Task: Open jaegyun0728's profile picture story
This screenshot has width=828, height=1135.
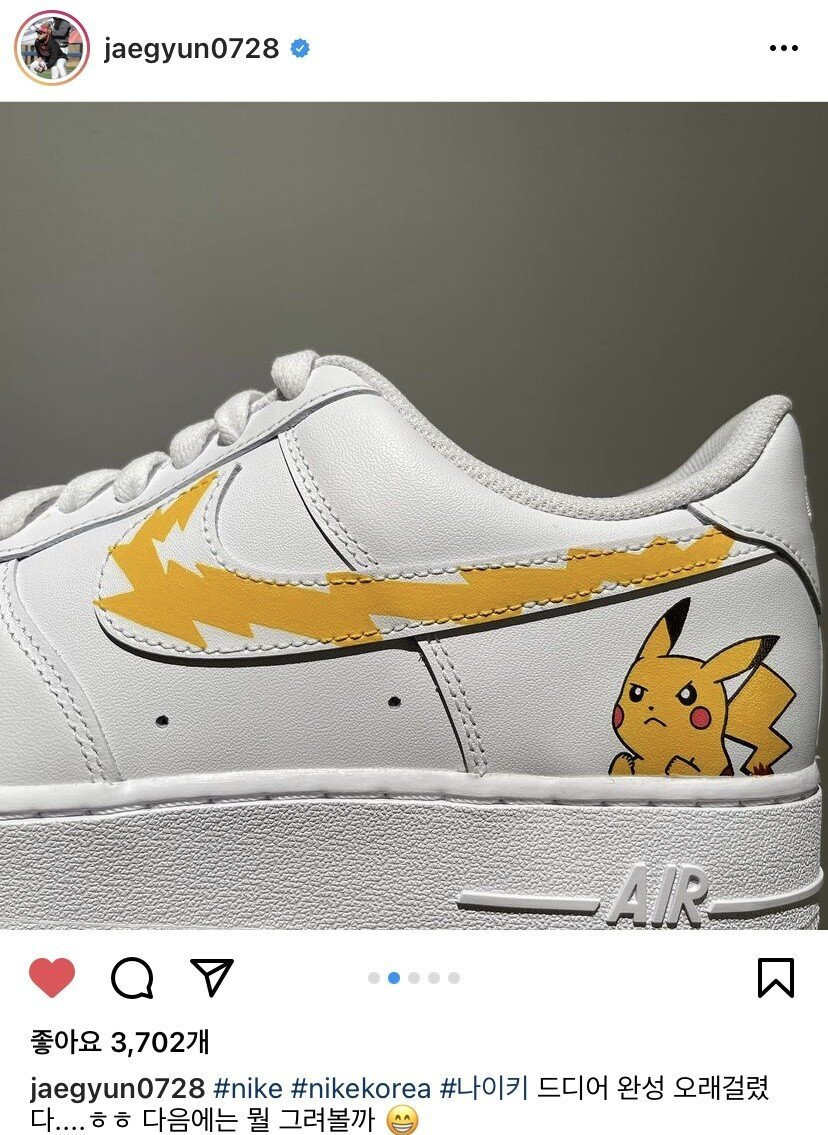Action: (51, 48)
